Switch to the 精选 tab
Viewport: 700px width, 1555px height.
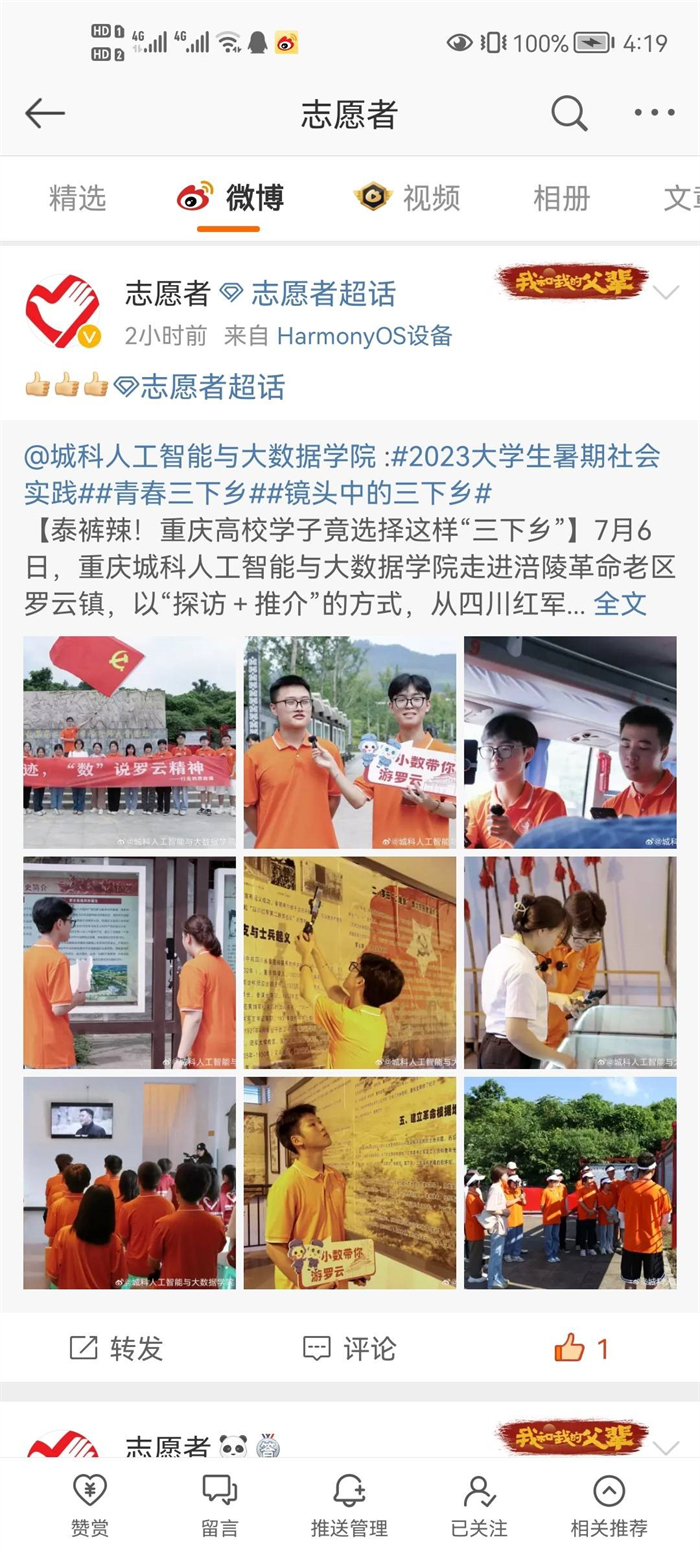pyautogui.click(x=77, y=198)
